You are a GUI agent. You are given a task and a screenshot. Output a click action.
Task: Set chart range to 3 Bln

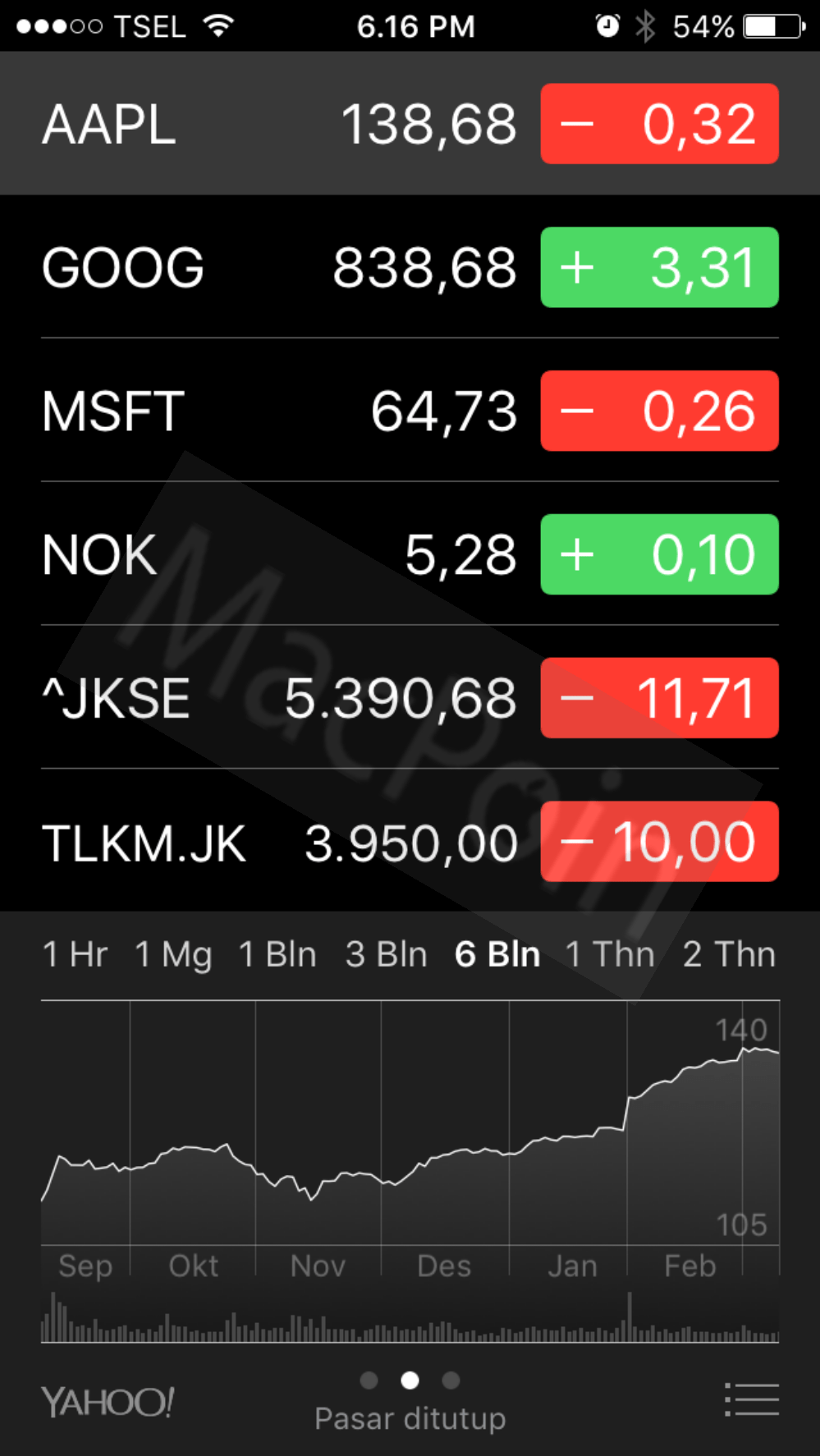[387, 955]
